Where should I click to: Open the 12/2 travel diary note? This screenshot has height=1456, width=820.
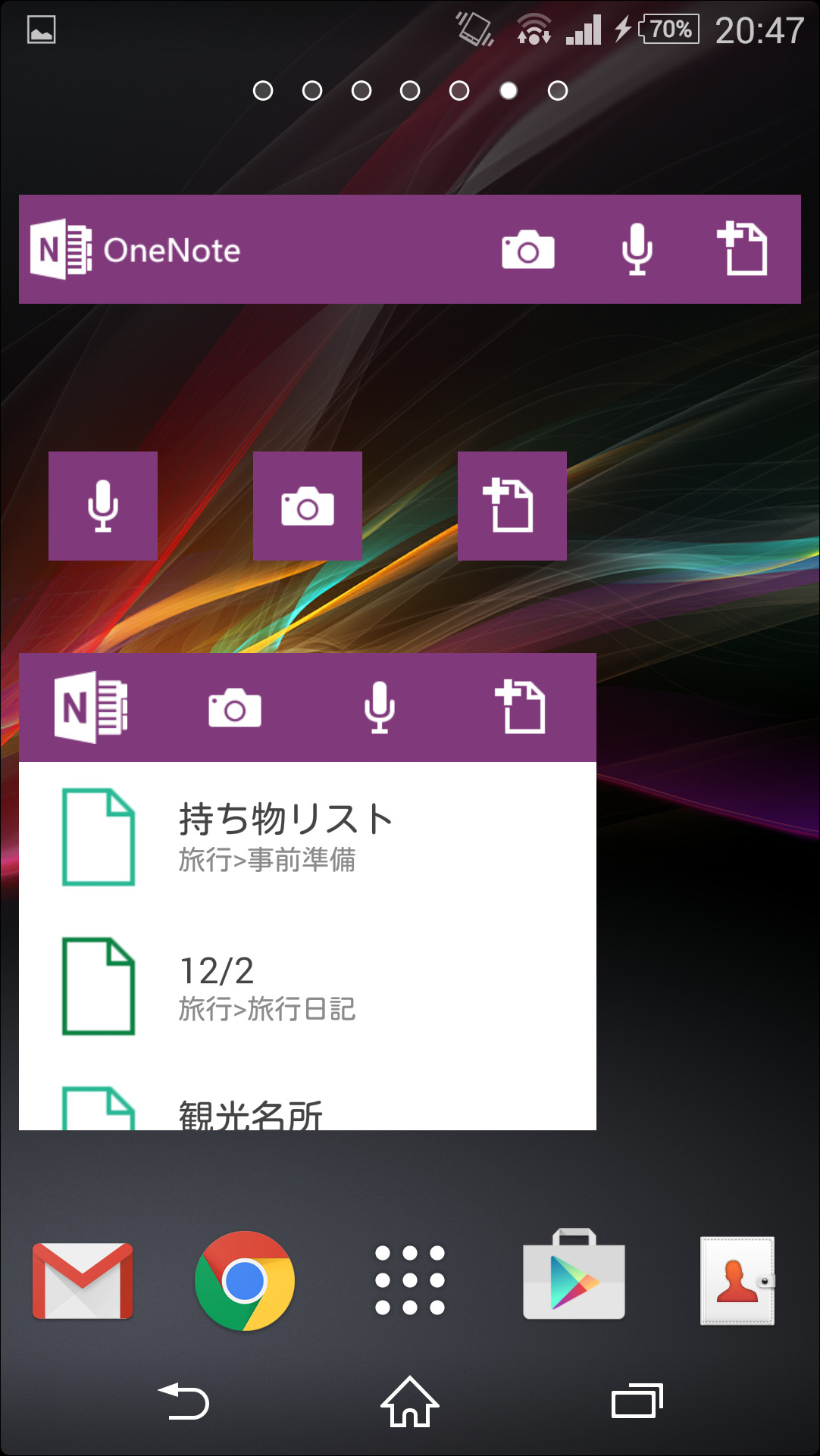tap(286, 985)
